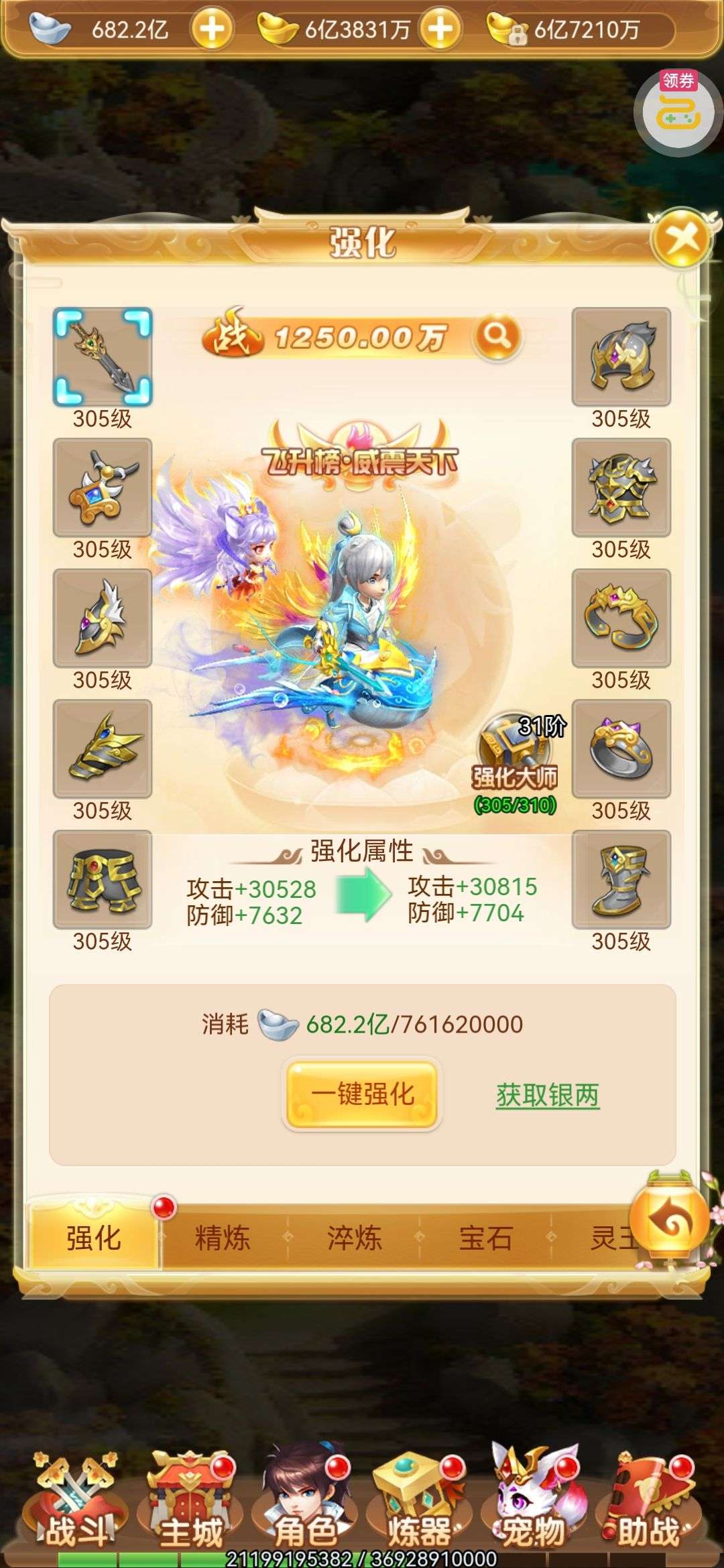The height and width of the screenshot is (1568, 724).
Task: Select the boots equipment slot
Action: 621,879
